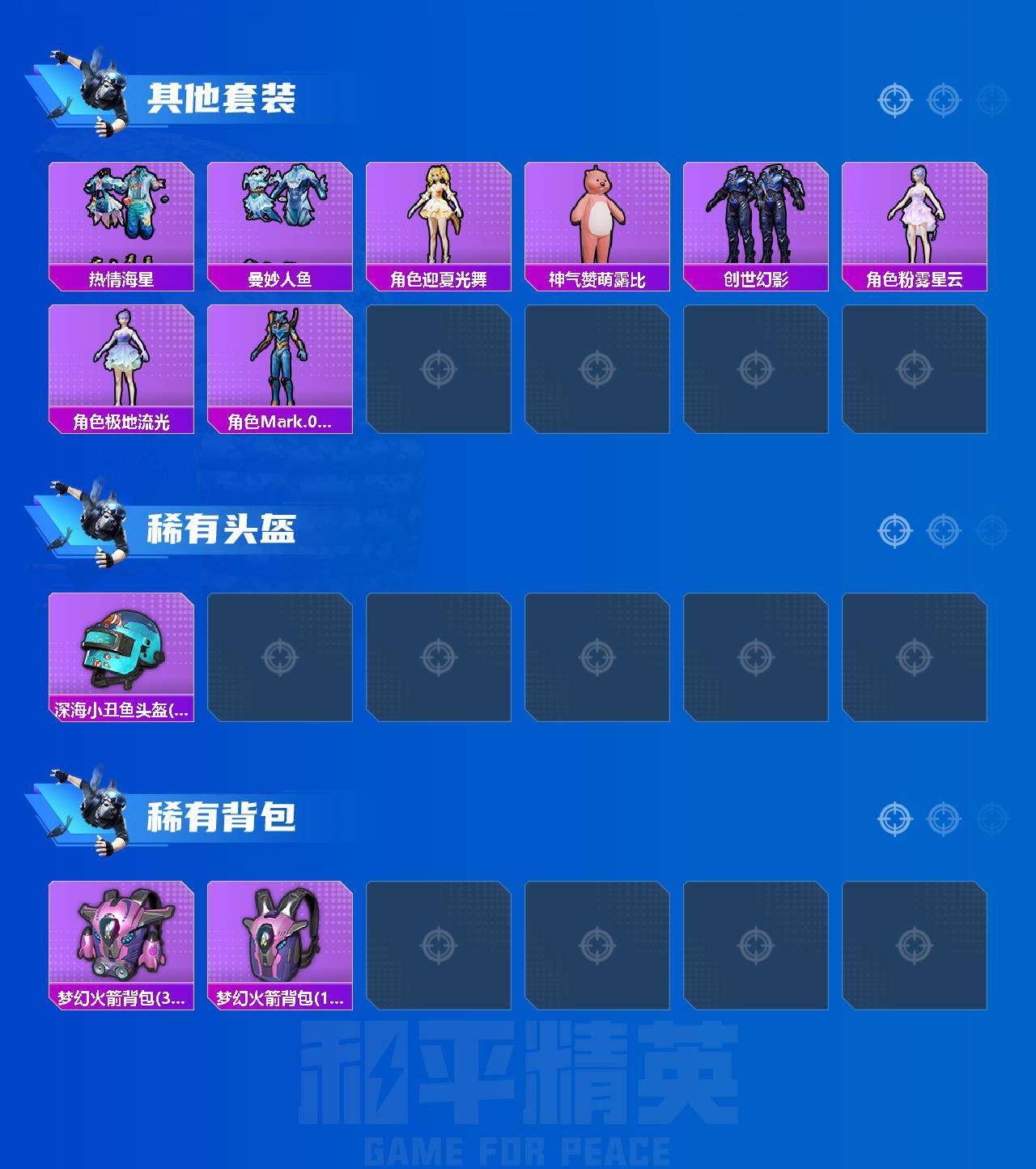This screenshot has width=1036, height=1169.
Task: Select the 角色极地流光 costume
Action: coord(120,364)
